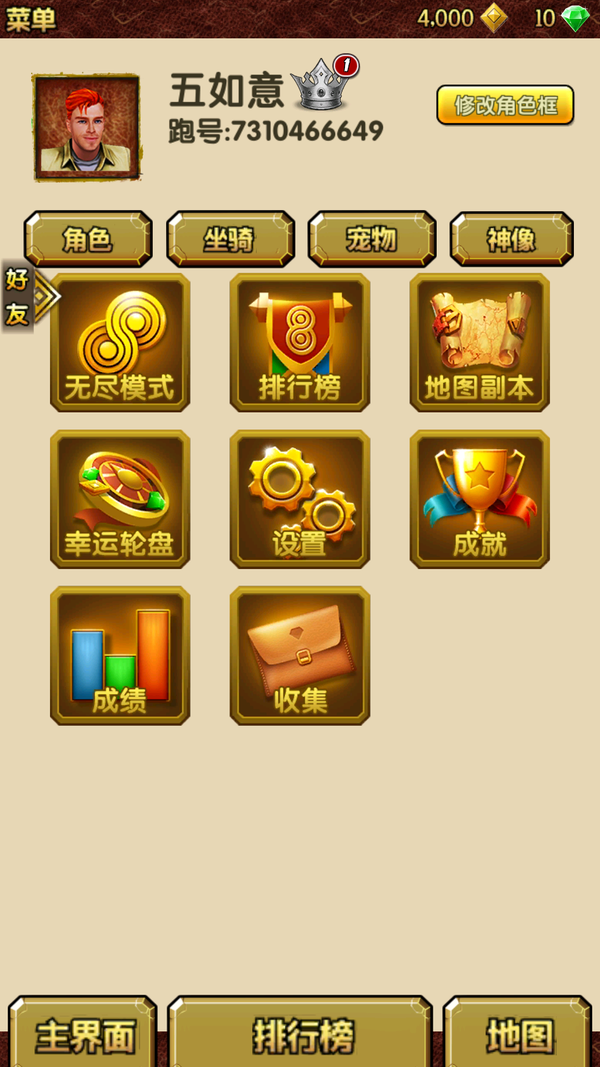Viewport: 600px width, 1067px height.
Task: Open the 坐骑 section
Action: (230, 239)
